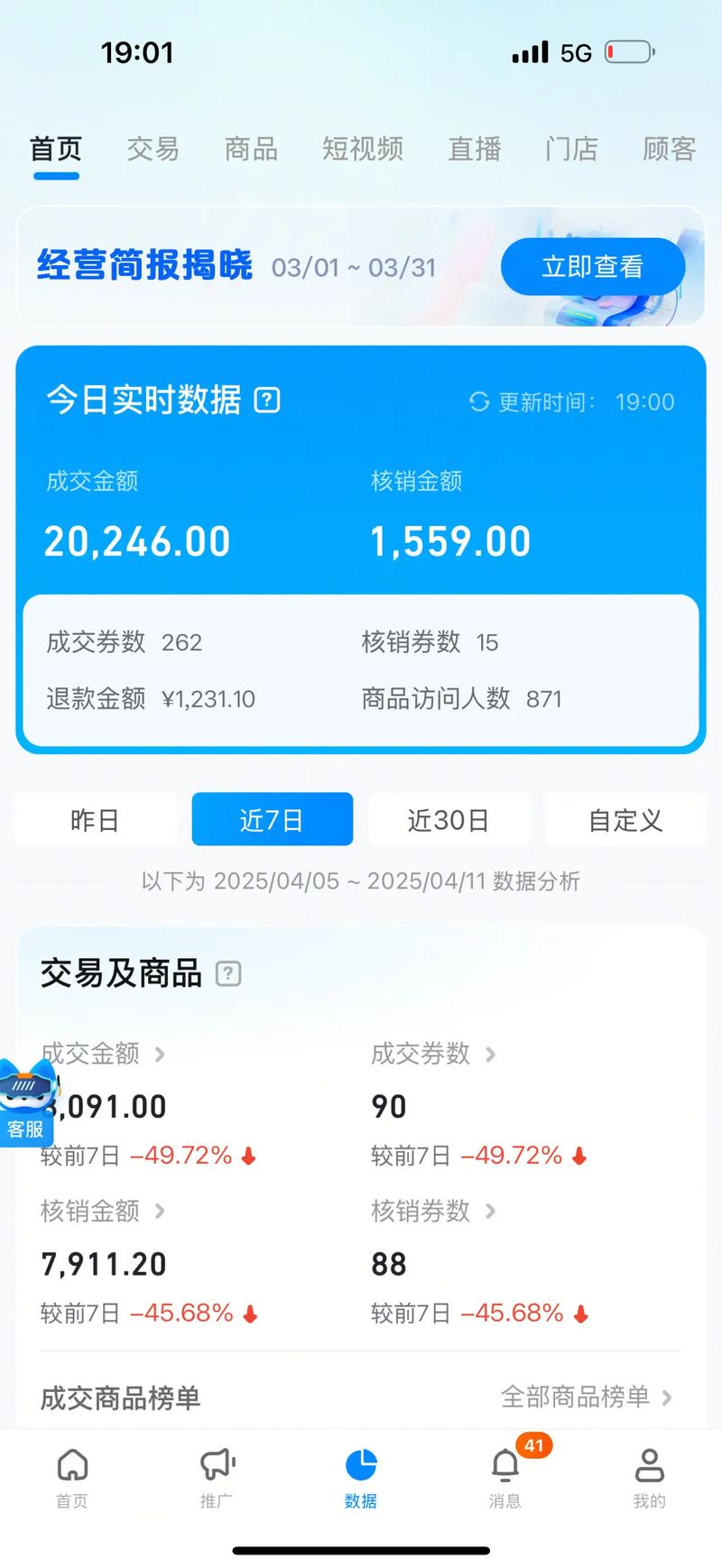
Task: Tap the battery indicator in the status bar
Action: pos(628,51)
